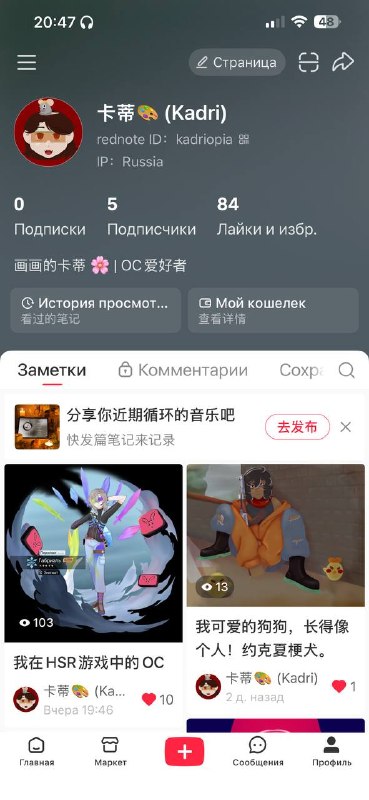View the Подписки list
Screen dimensions: 369x800
click(x=50, y=217)
